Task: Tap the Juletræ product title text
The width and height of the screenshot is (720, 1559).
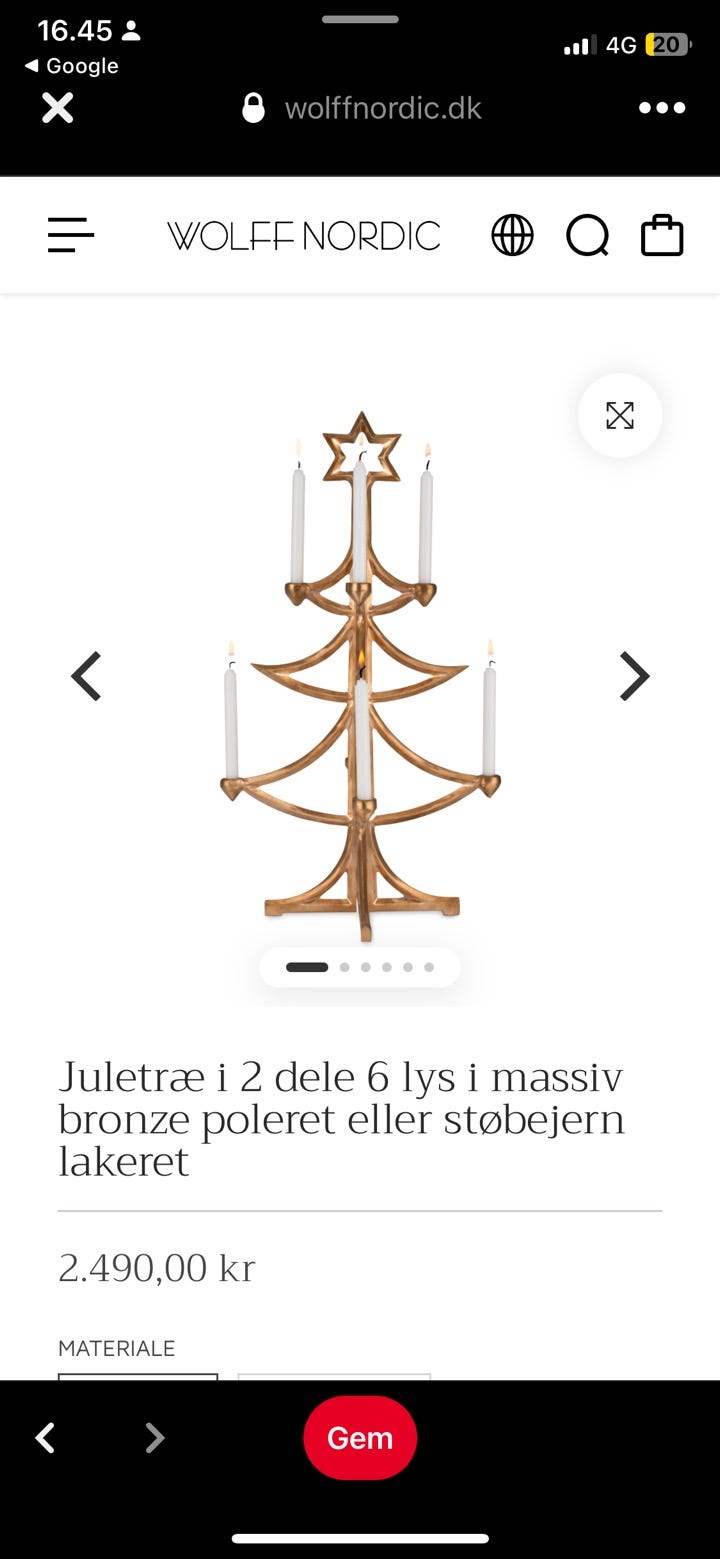Action: click(x=340, y=1119)
